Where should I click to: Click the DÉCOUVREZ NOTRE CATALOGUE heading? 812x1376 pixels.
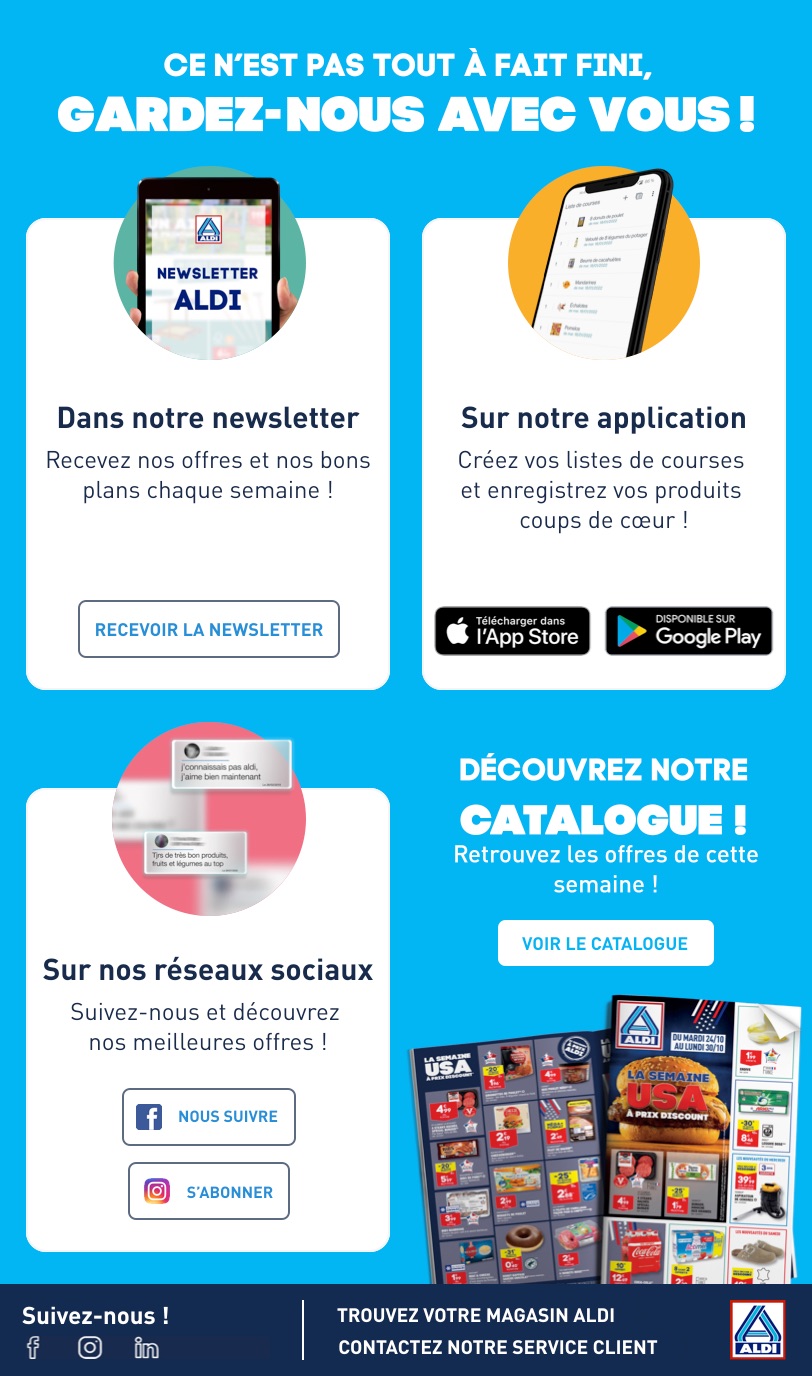(x=604, y=793)
